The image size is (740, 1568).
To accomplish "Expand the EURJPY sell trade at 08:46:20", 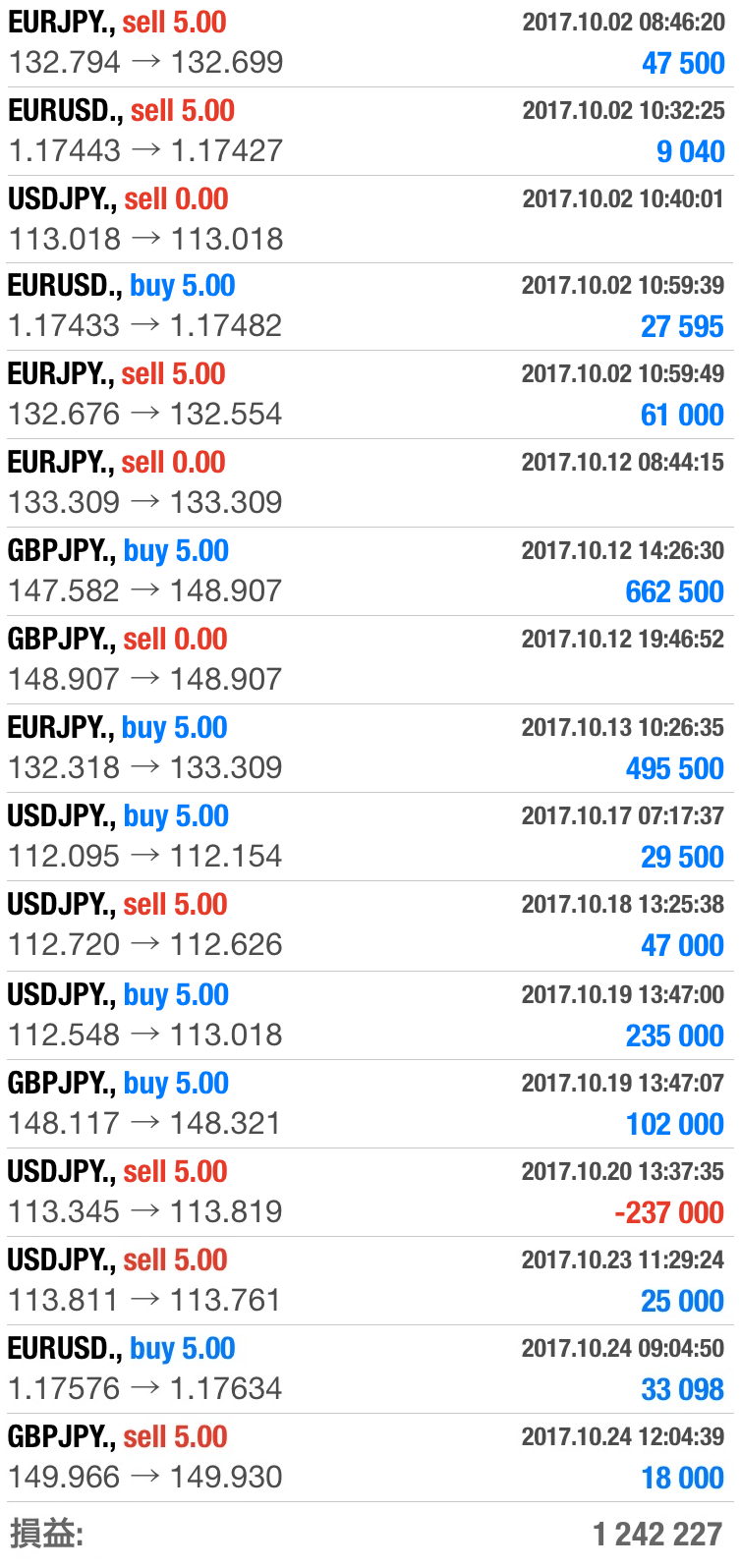I will 370,43.
